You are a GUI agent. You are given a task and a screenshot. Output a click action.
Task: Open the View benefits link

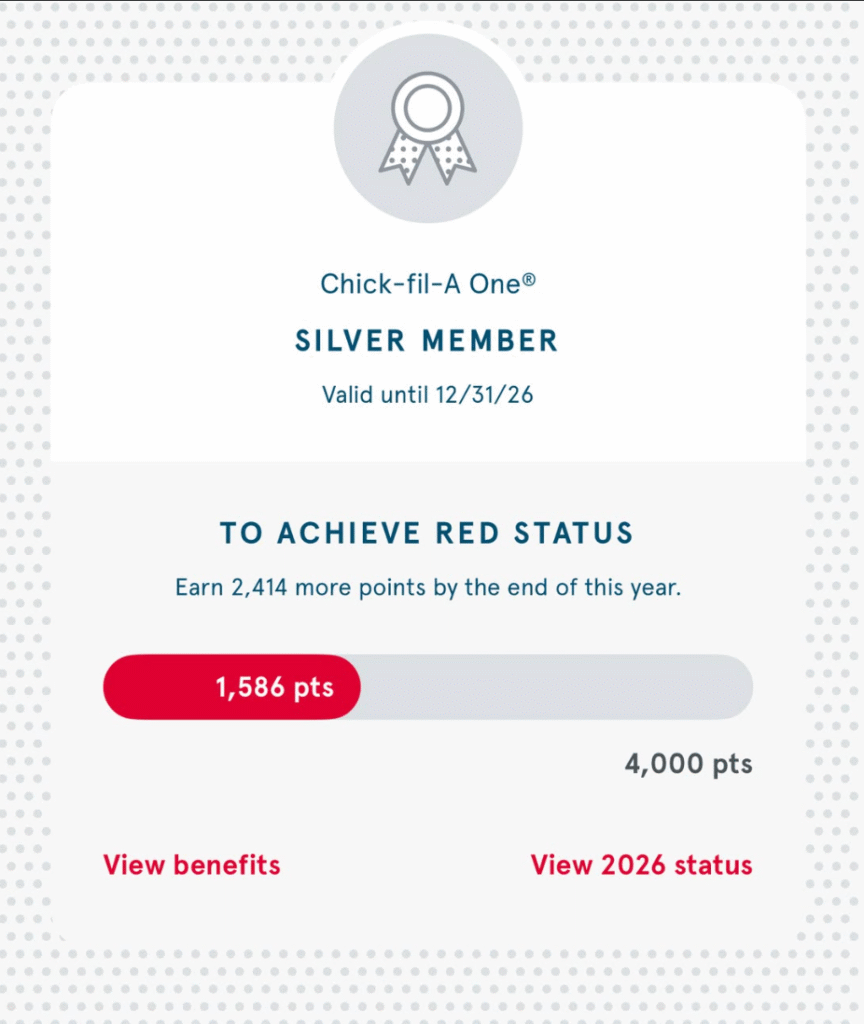[x=191, y=865]
